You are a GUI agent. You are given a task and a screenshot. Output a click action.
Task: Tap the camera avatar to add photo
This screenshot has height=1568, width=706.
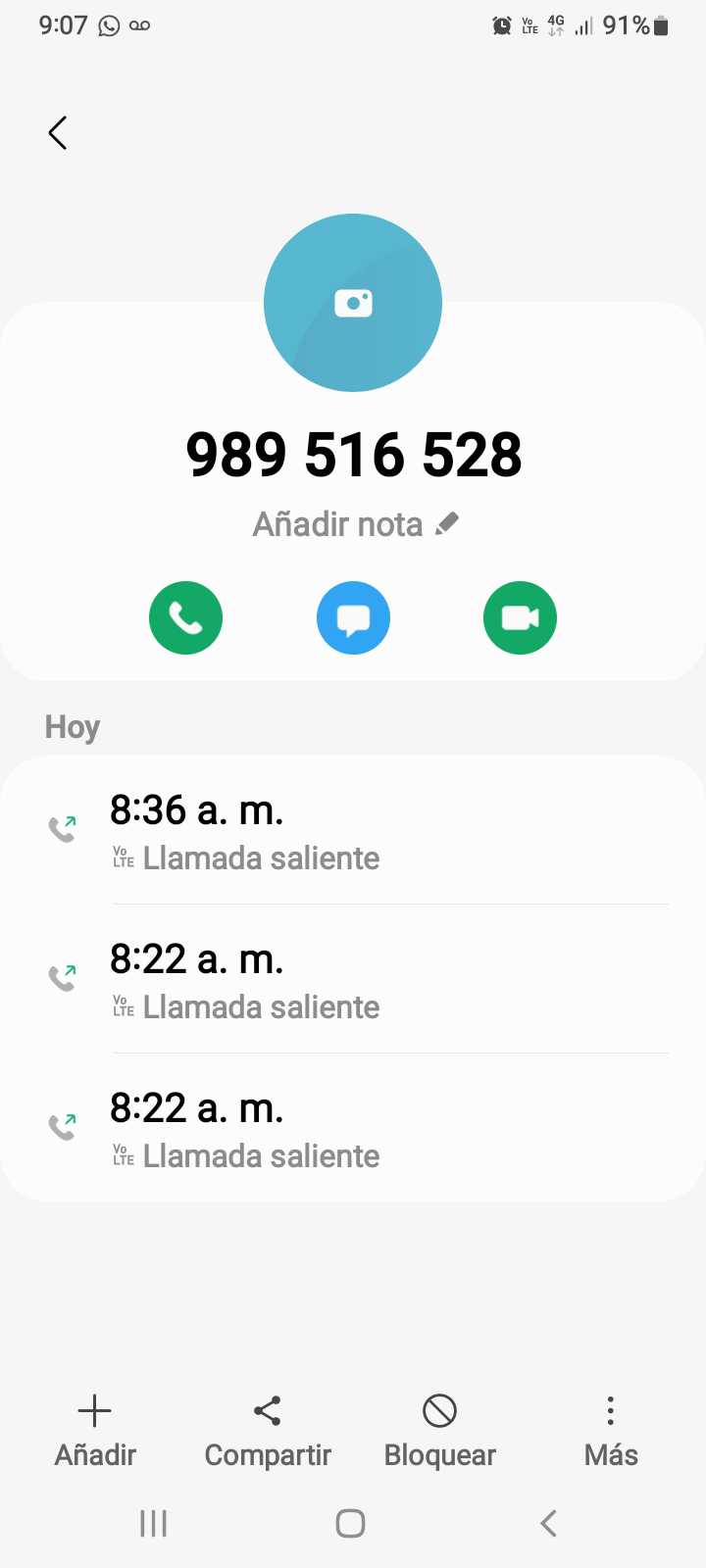[x=353, y=303]
